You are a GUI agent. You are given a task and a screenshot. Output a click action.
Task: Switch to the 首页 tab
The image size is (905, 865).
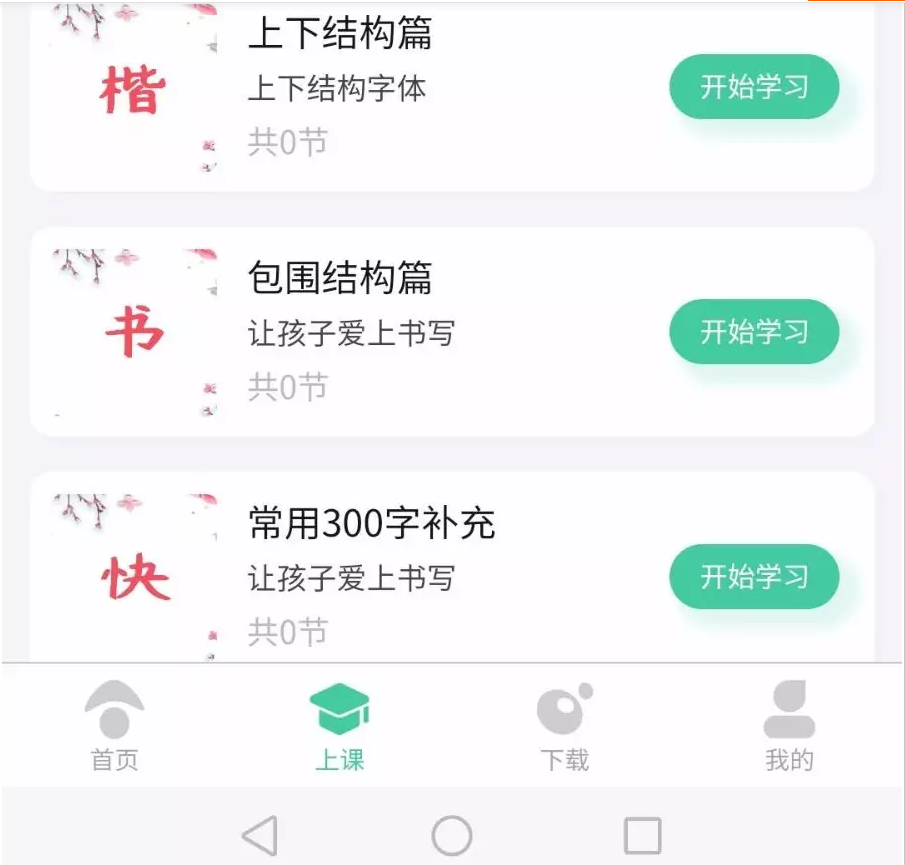114,727
